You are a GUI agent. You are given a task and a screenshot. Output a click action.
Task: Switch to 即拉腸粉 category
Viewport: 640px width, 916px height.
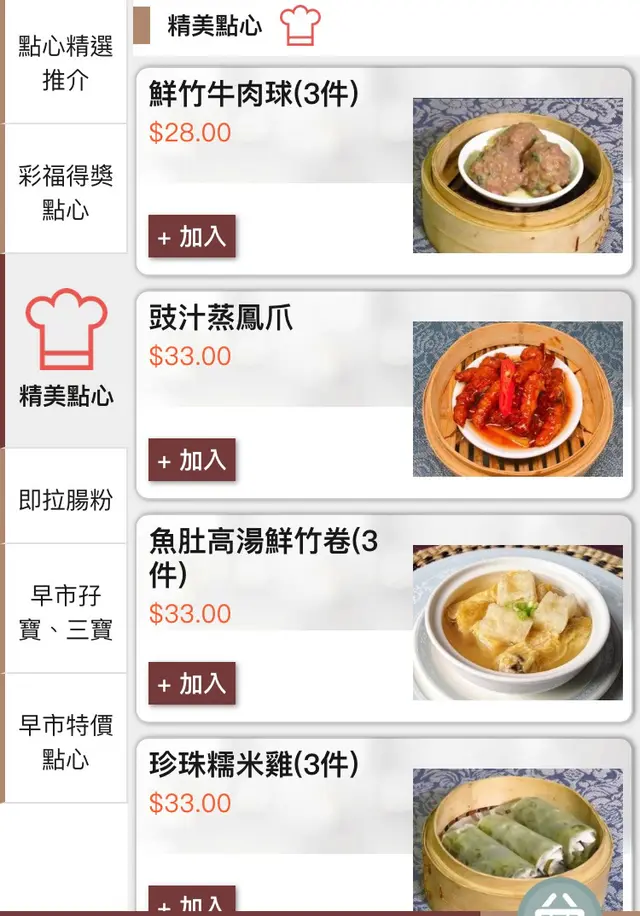pos(66,499)
